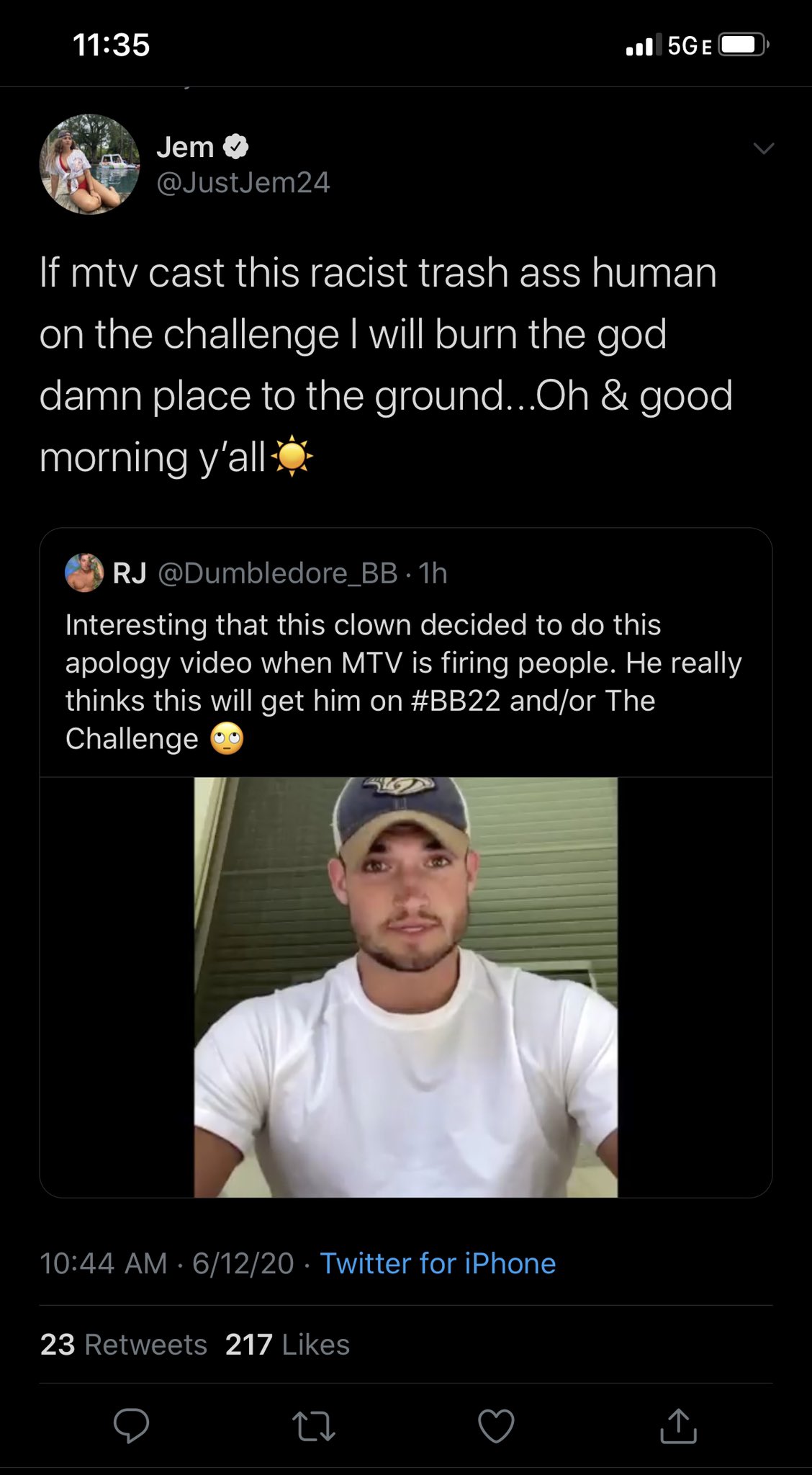The width and height of the screenshot is (812, 1475).
Task: Open the quoted tweet from RJ
Action: (x=406, y=862)
